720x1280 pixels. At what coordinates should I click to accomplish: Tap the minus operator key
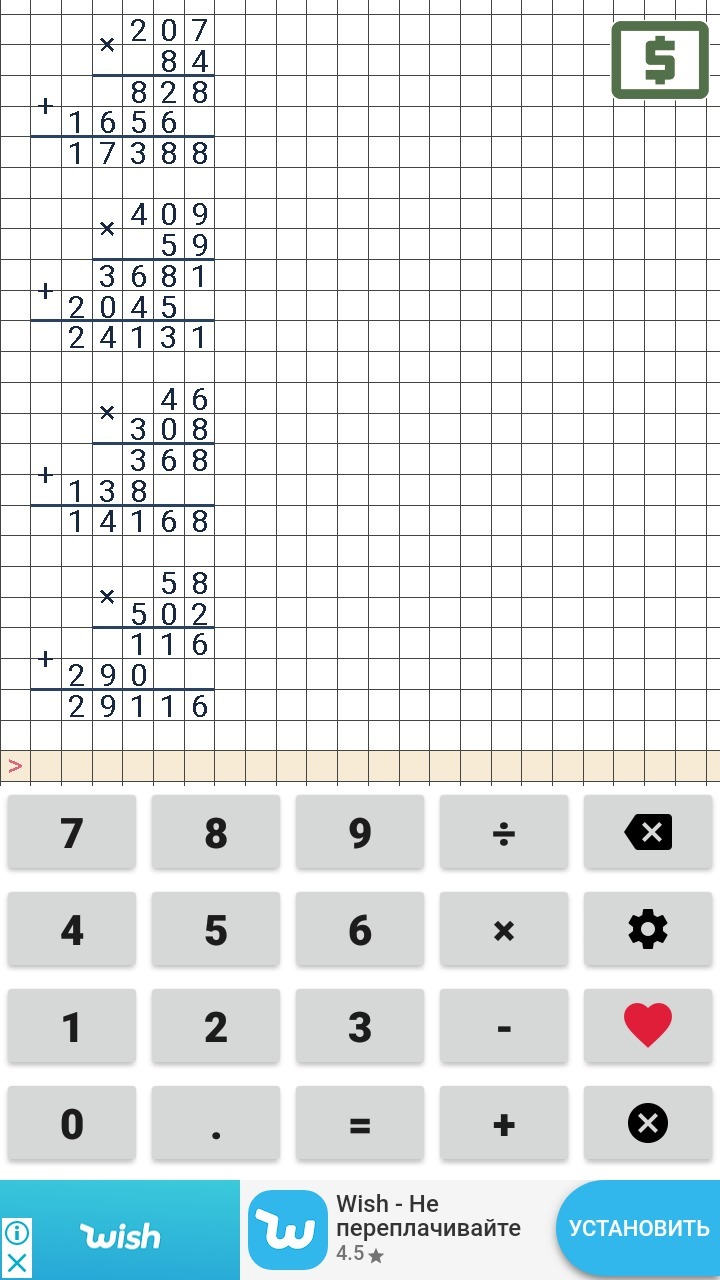(504, 1027)
